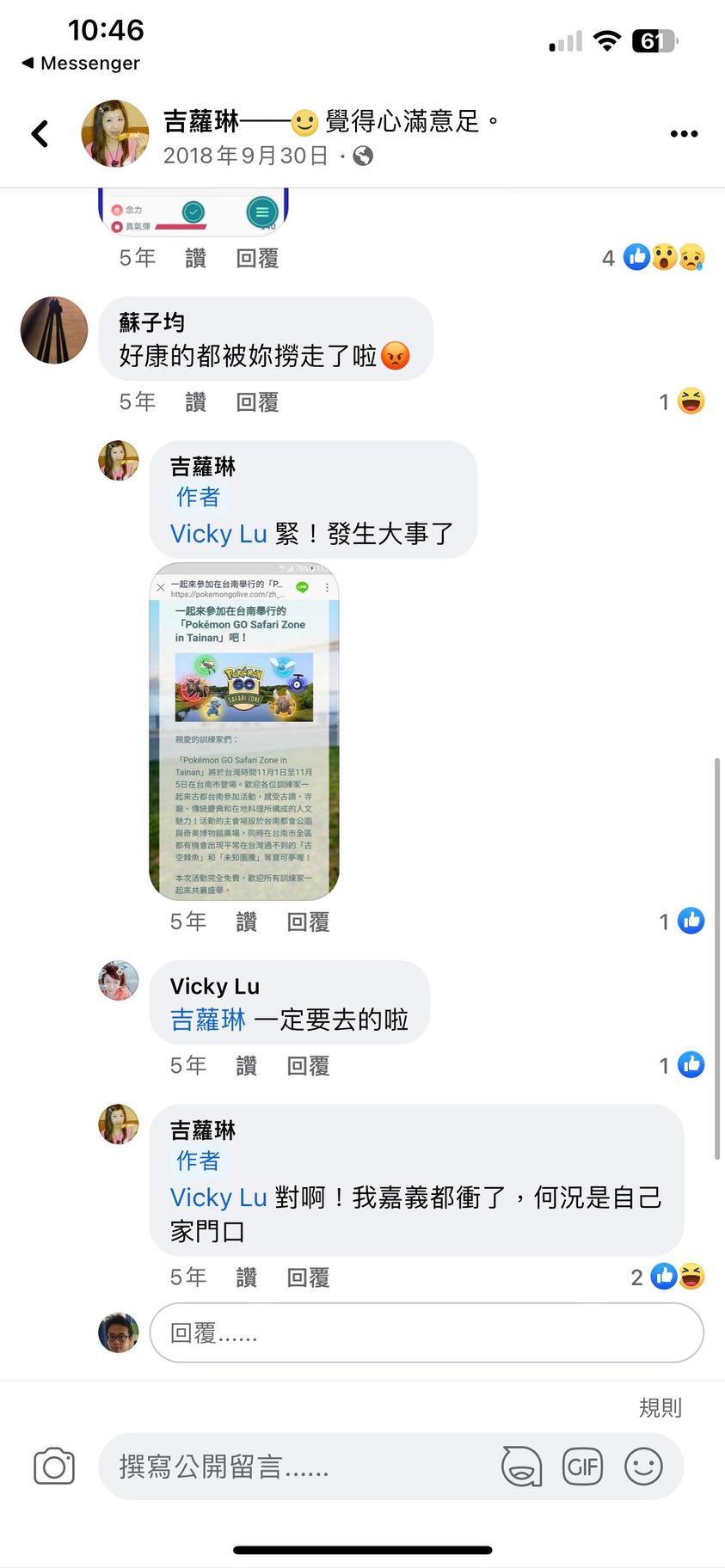The image size is (725, 1568).
Task: Open the post overflow menu
Action: 684,133
